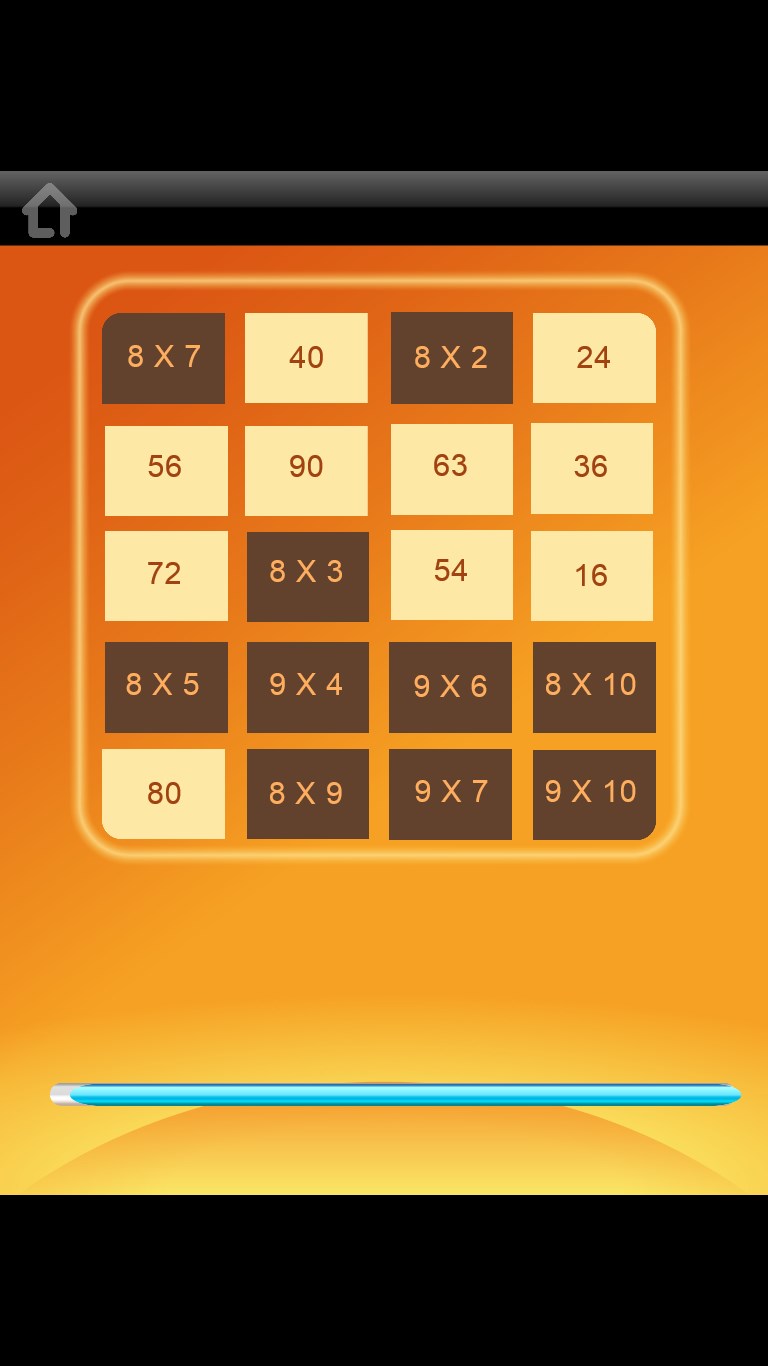Select the 8 X 7 tile
Image resolution: width=768 pixels, height=1366 pixels.
tap(164, 358)
